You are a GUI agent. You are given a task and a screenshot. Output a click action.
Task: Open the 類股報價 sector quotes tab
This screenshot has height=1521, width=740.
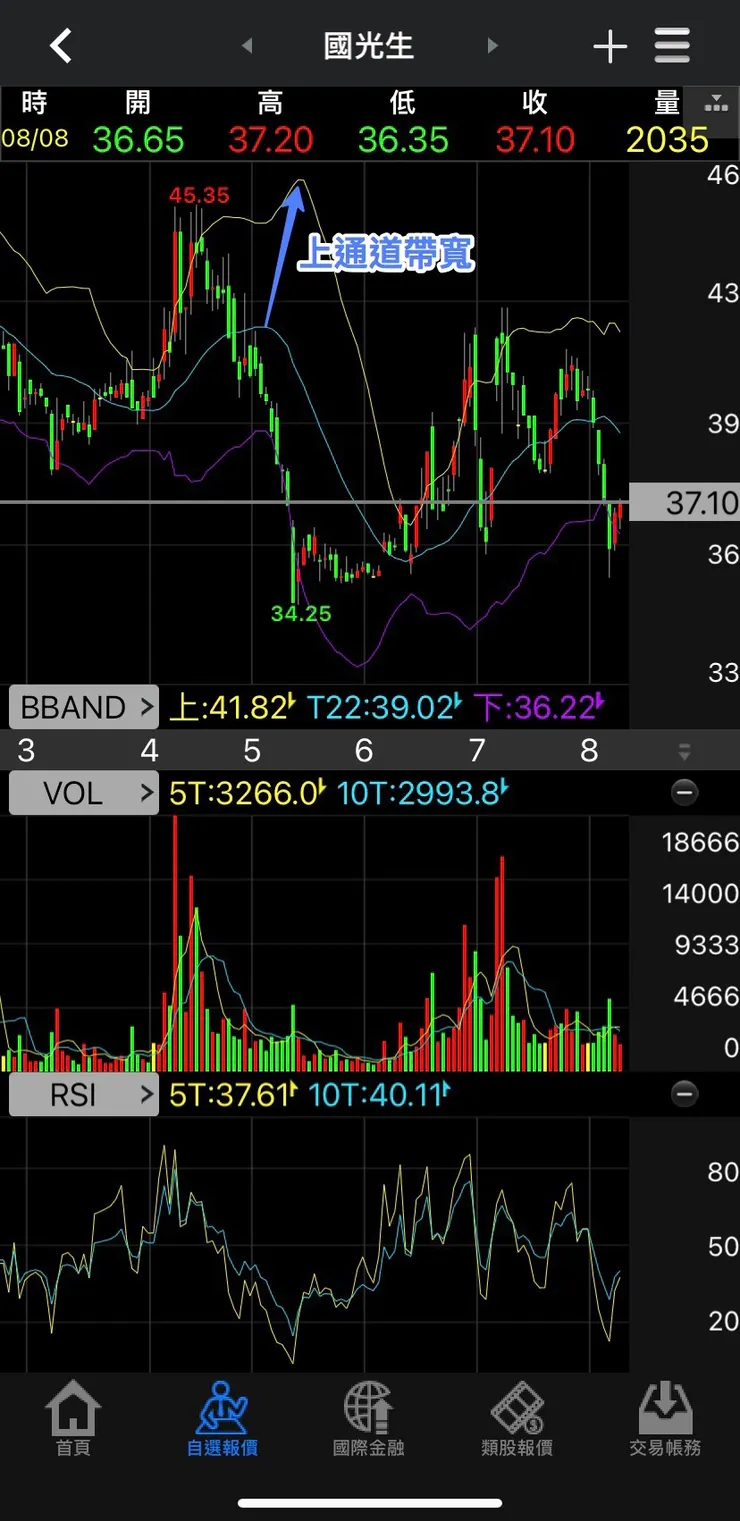[517, 1419]
